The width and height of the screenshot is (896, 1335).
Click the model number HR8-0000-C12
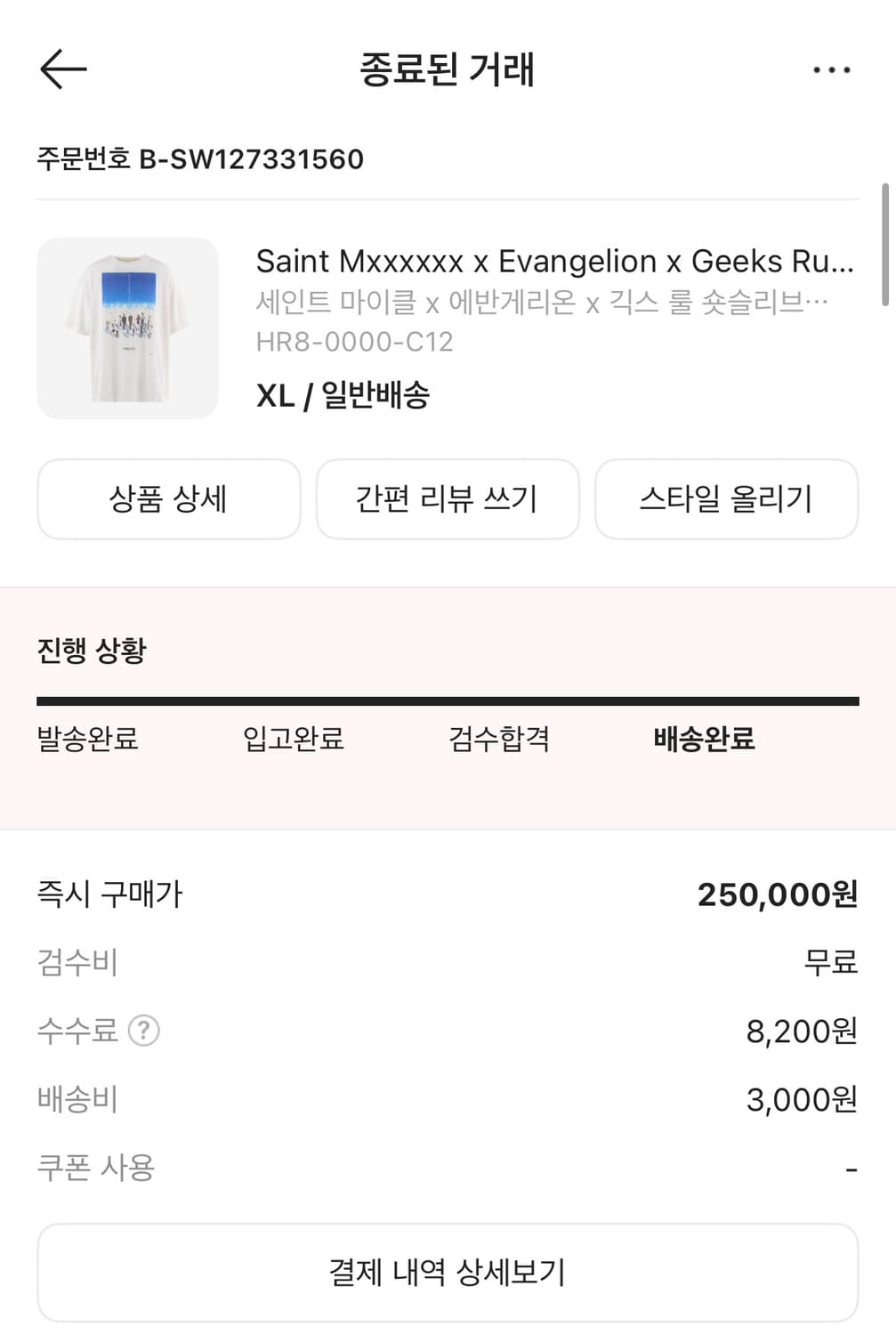[354, 341]
